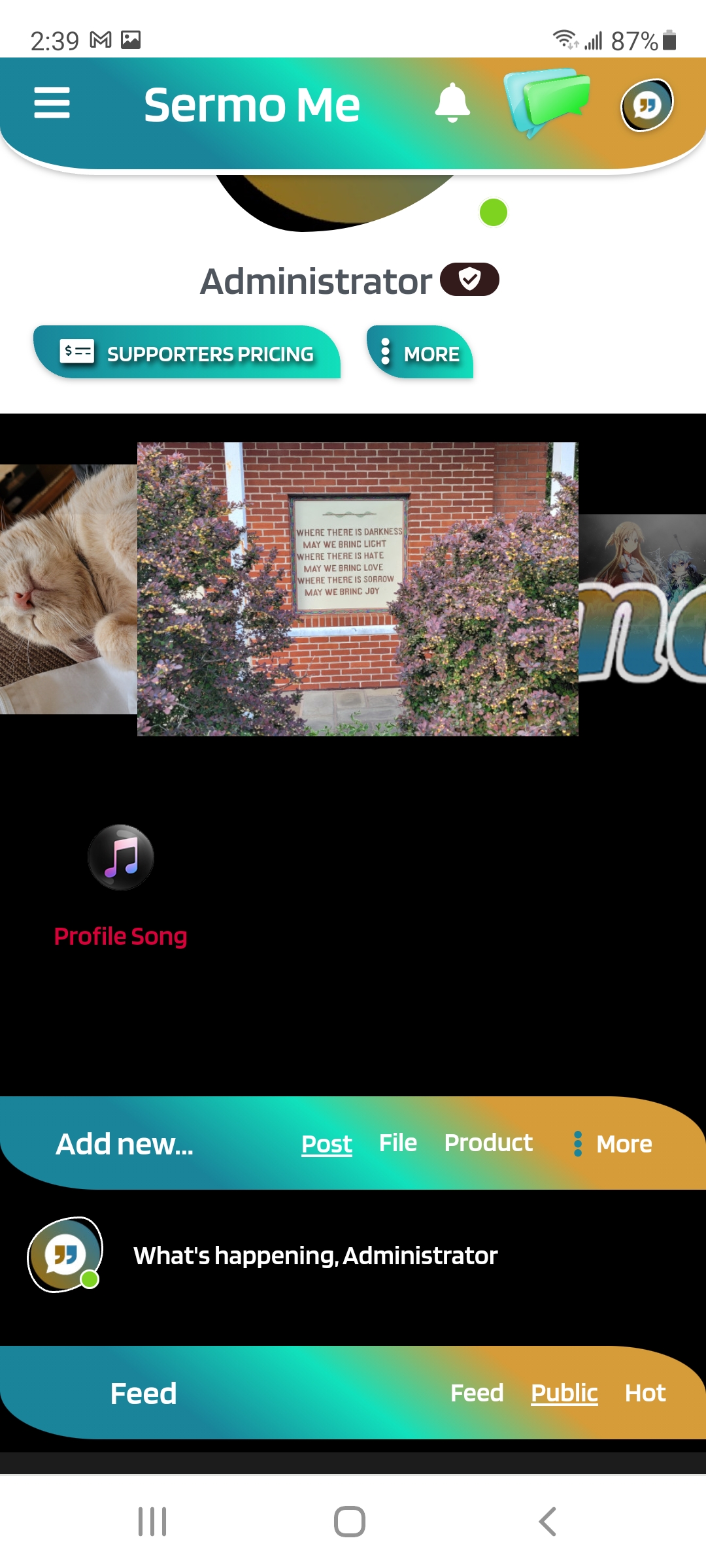Play the Profile Song music icon
This screenshot has height=1568, width=706.
click(x=121, y=857)
